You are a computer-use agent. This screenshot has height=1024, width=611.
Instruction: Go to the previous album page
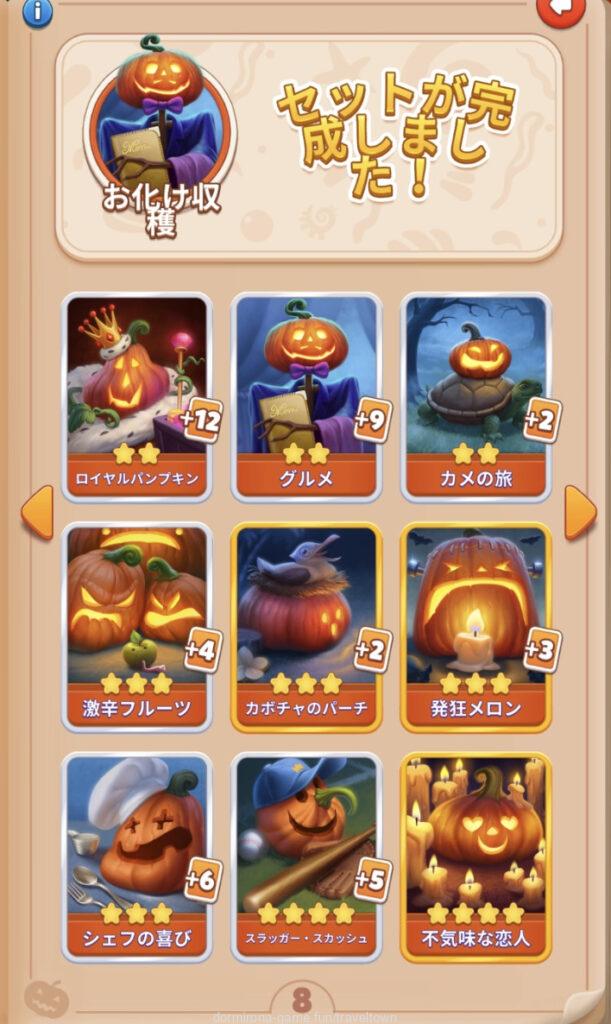pos(37,513)
